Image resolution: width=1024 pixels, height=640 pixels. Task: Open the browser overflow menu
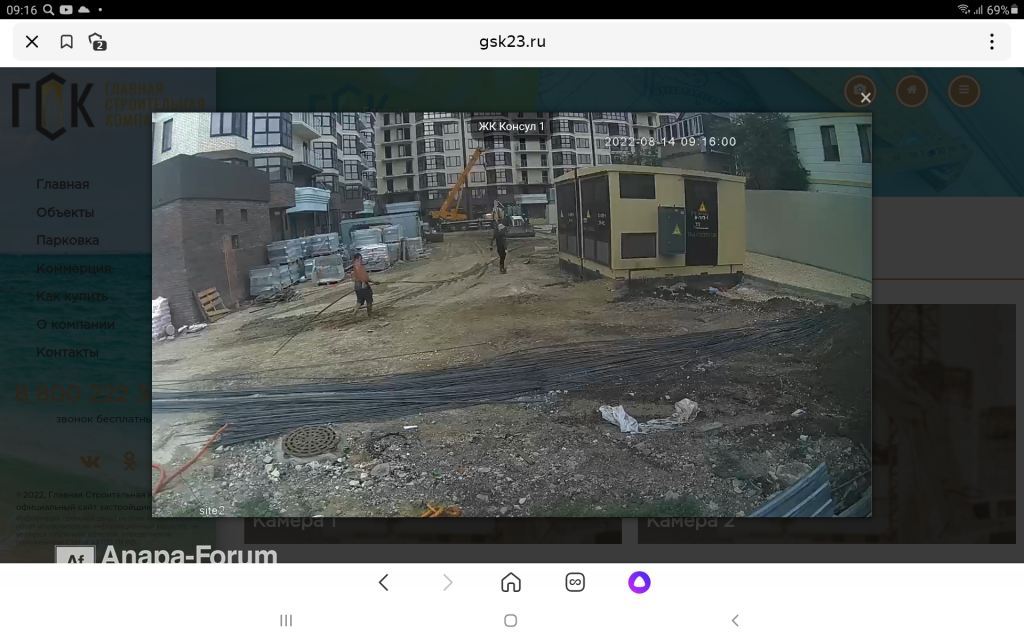(x=991, y=42)
